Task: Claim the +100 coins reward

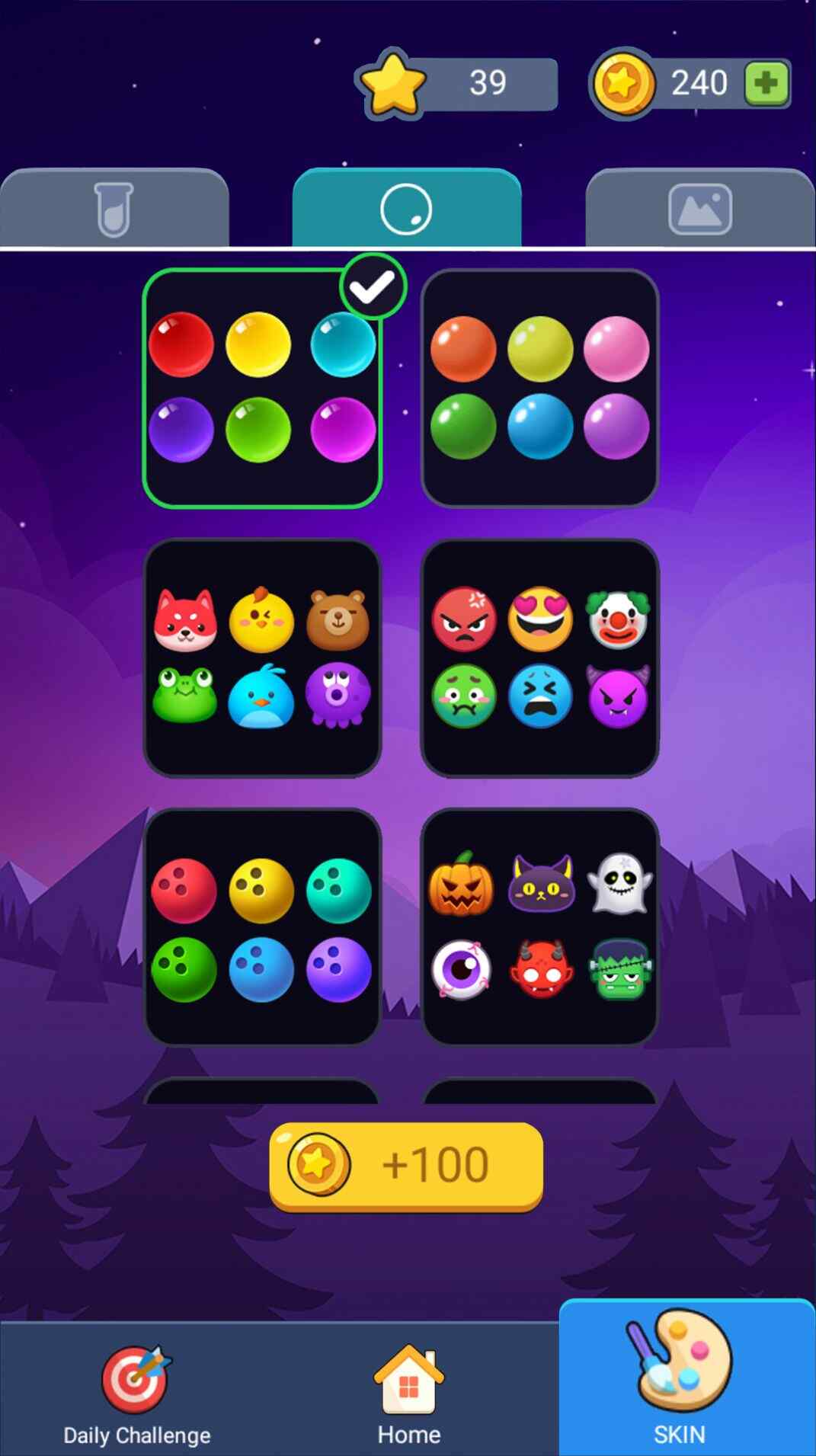Action: pyautogui.click(x=406, y=1165)
